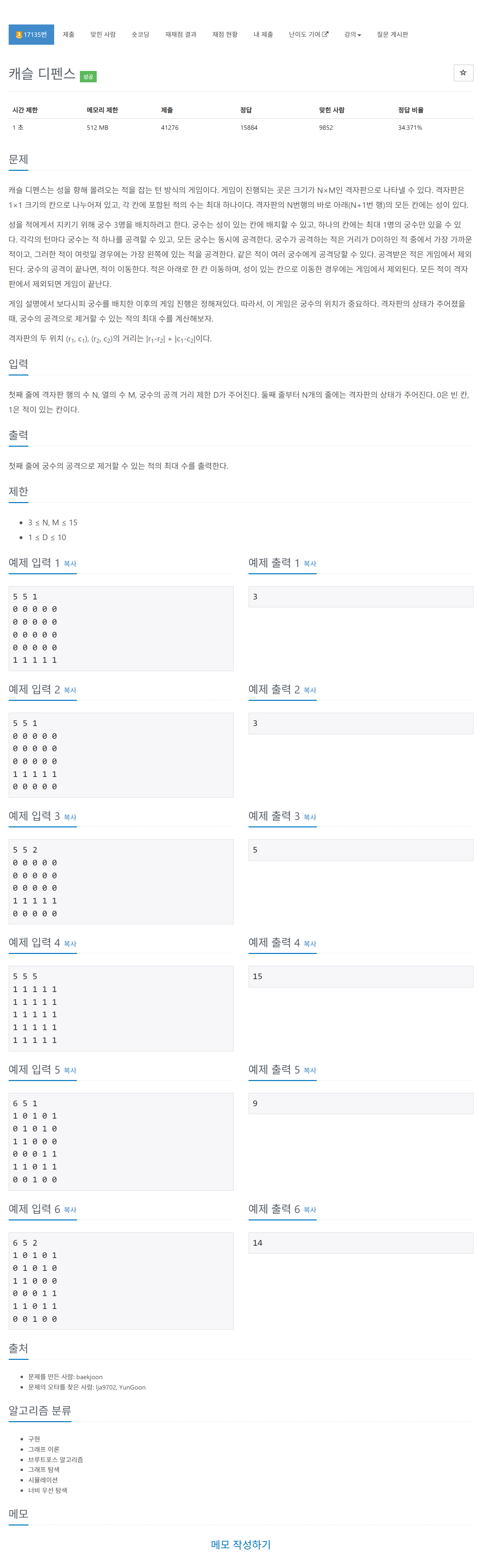Screen dimensions: 480x1568
Task: Open the 맞힌 사람 tab
Action: pos(103,35)
